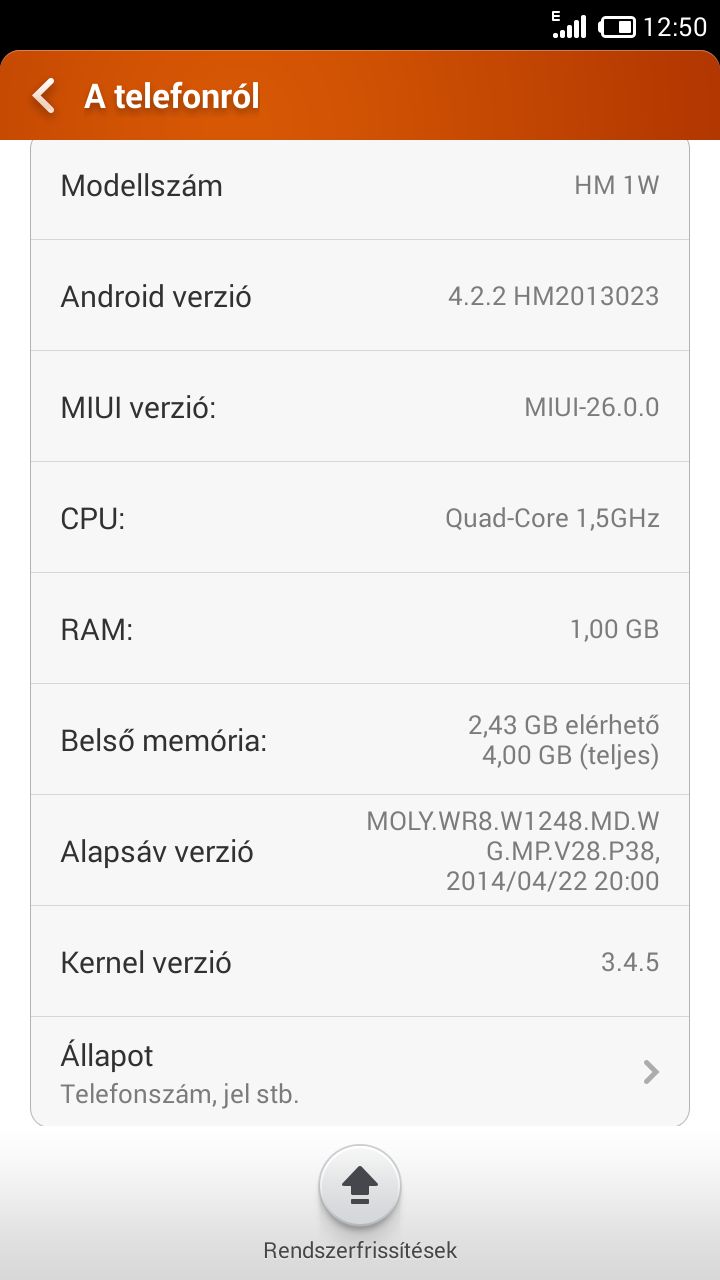Tap the Kernel verzió row

point(360,962)
